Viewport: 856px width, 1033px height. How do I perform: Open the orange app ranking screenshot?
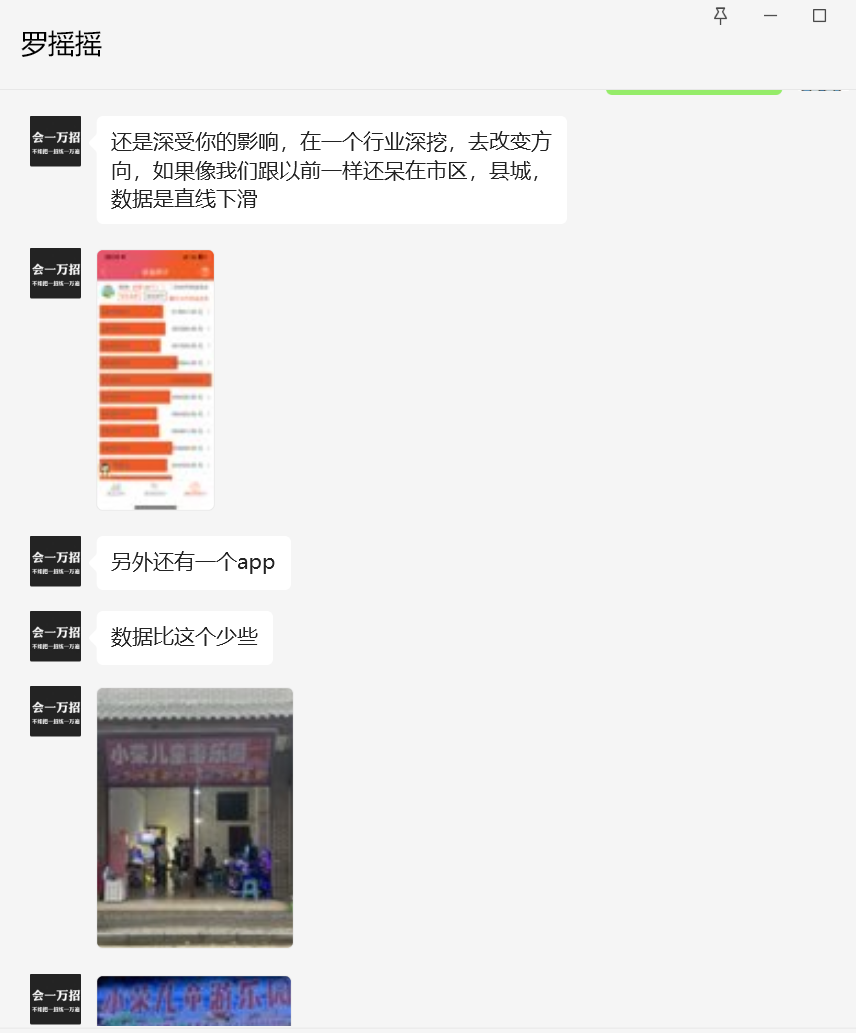pos(155,380)
